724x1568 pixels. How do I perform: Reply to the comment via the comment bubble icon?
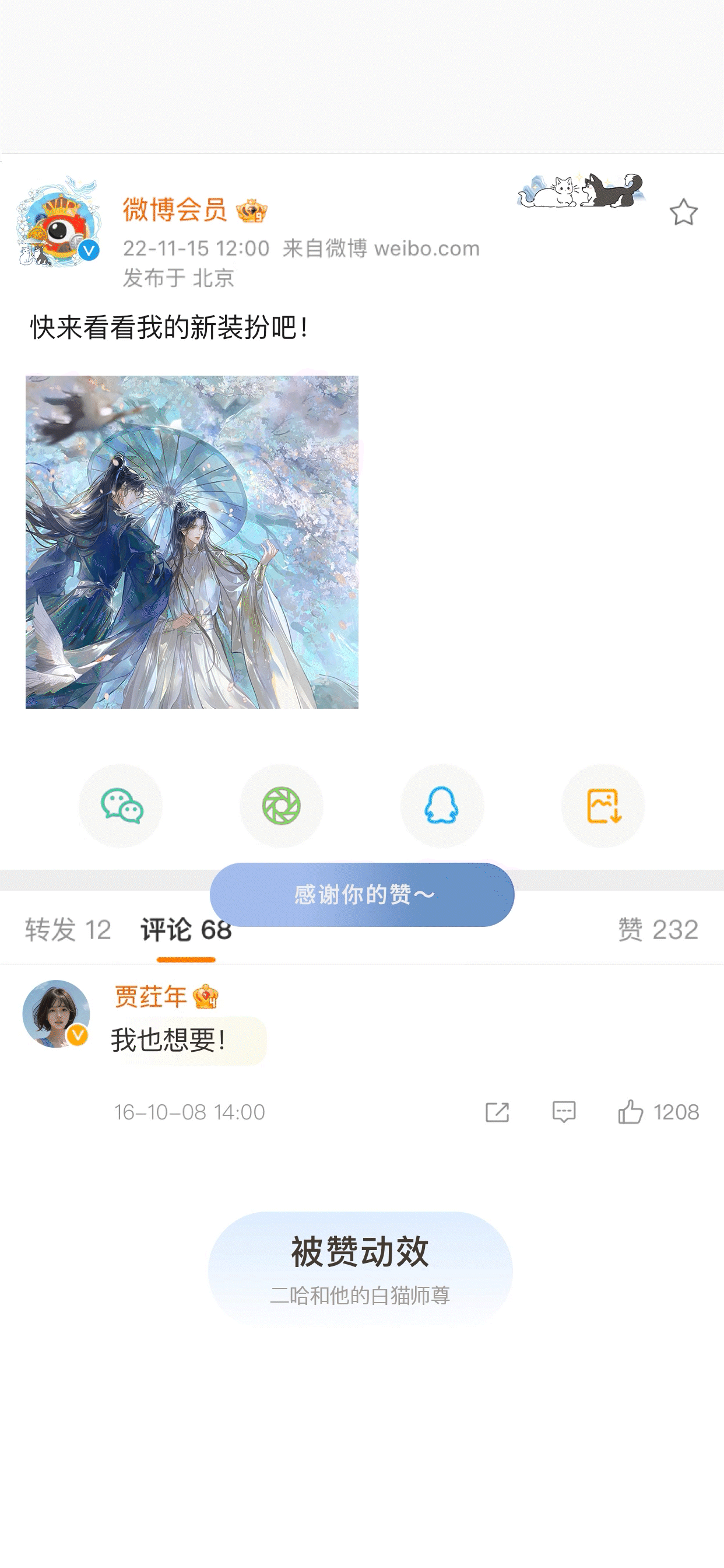click(565, 1109)
